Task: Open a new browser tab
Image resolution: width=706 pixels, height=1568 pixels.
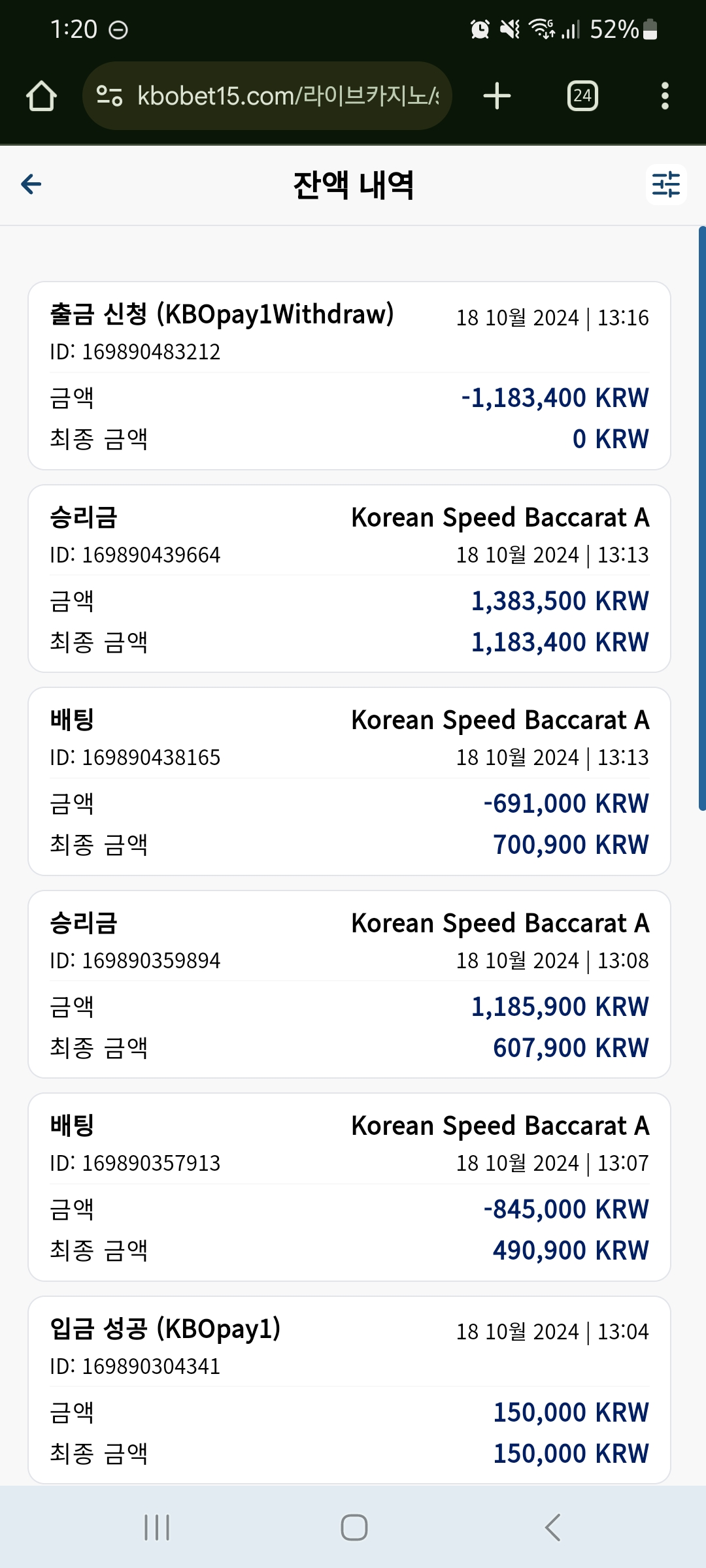Action: (497, 96)
